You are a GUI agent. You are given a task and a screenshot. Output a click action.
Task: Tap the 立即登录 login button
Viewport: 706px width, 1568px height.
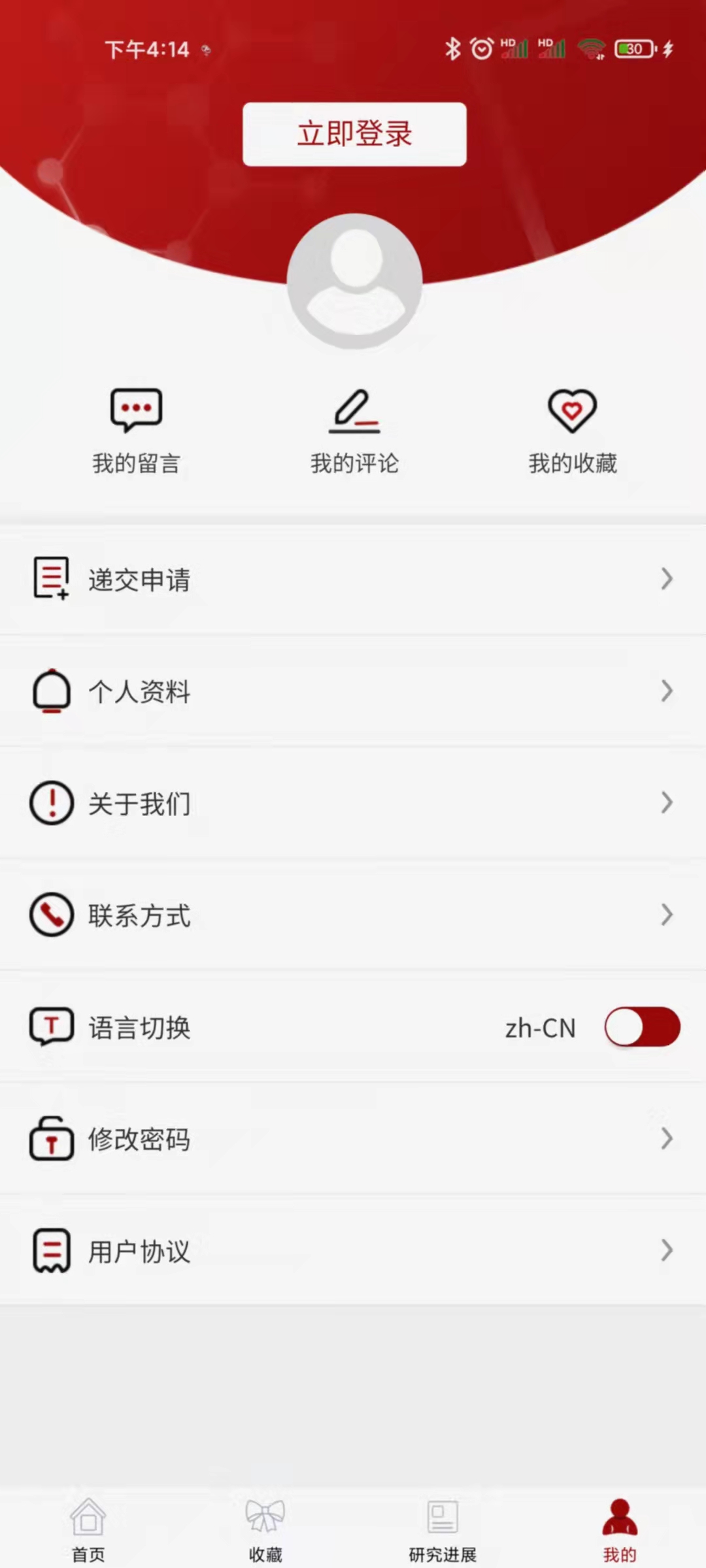pyautogui.click(x=354, y=134)
